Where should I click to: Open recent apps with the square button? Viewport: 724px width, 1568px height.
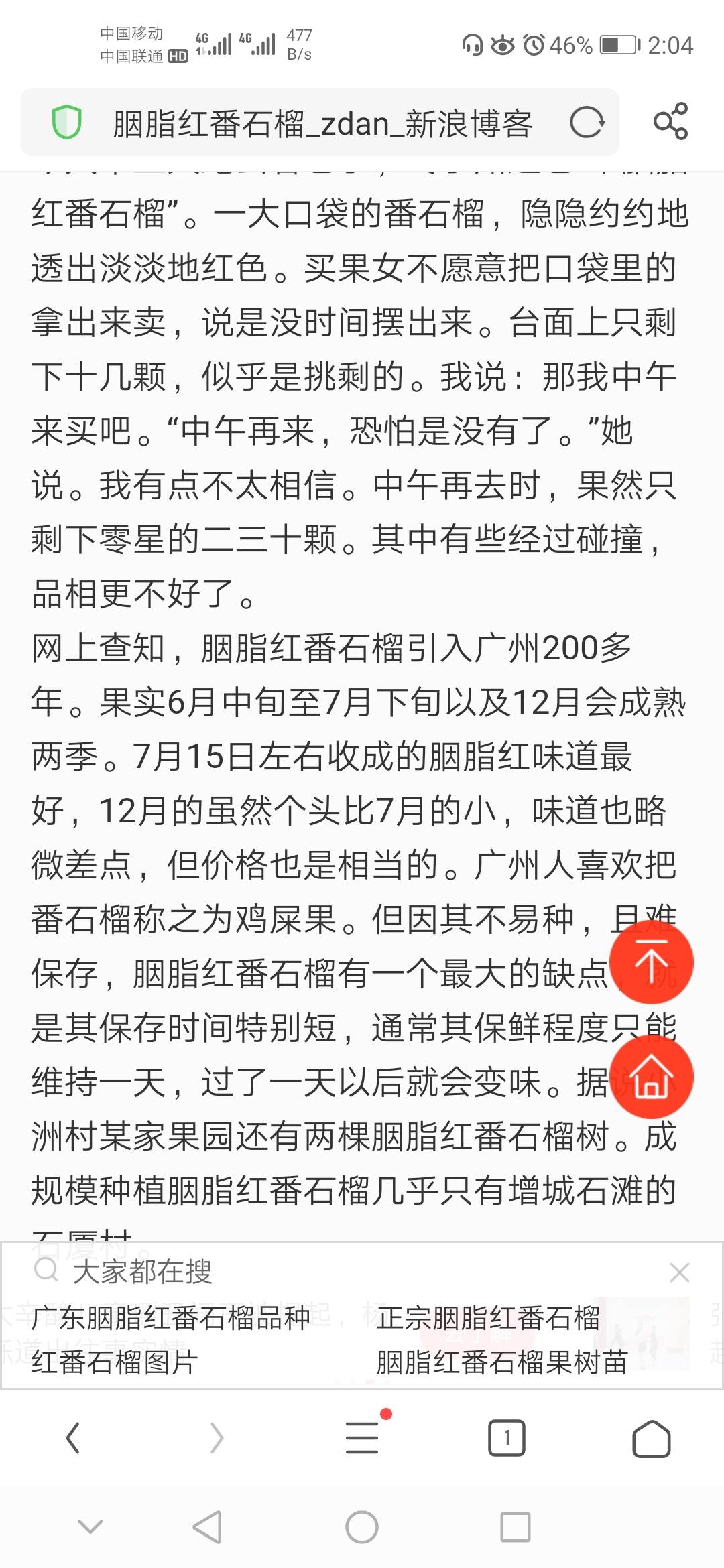pyautogui.click(x=516, y=1527)
